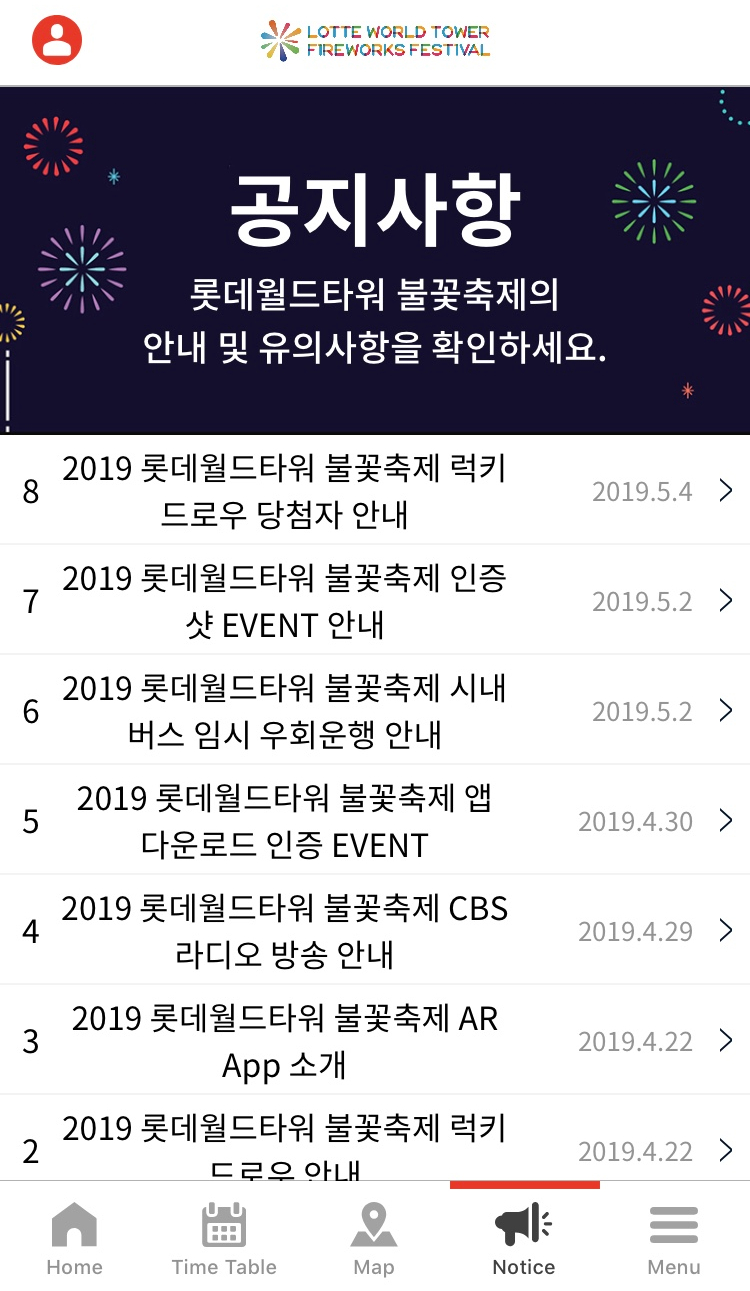Open the Menu tab
This screenshot has width=750, height=1291.
click(x=675, y=1238)
